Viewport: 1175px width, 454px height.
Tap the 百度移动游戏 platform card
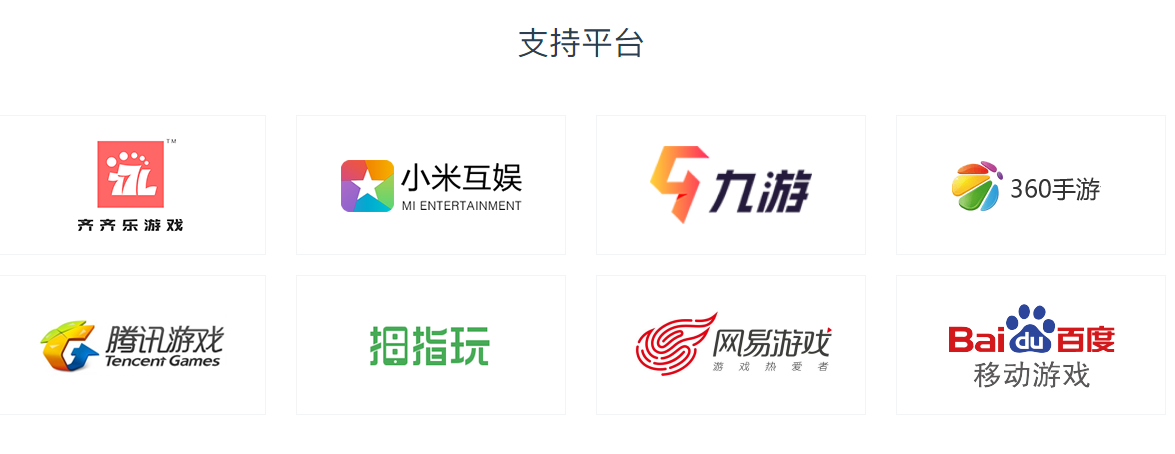coord(1030,346)
